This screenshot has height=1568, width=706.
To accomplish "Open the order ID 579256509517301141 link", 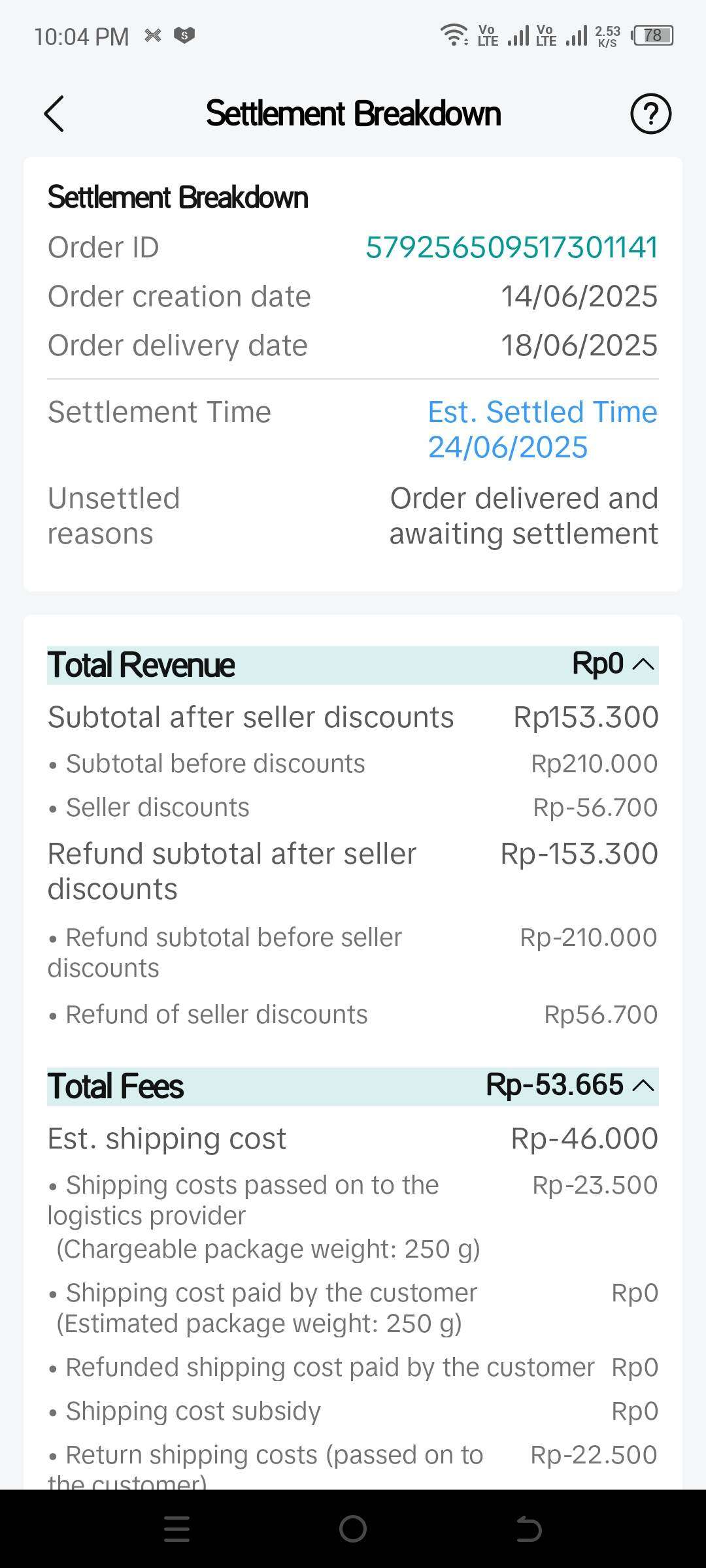I will click(x=511, y=248).
